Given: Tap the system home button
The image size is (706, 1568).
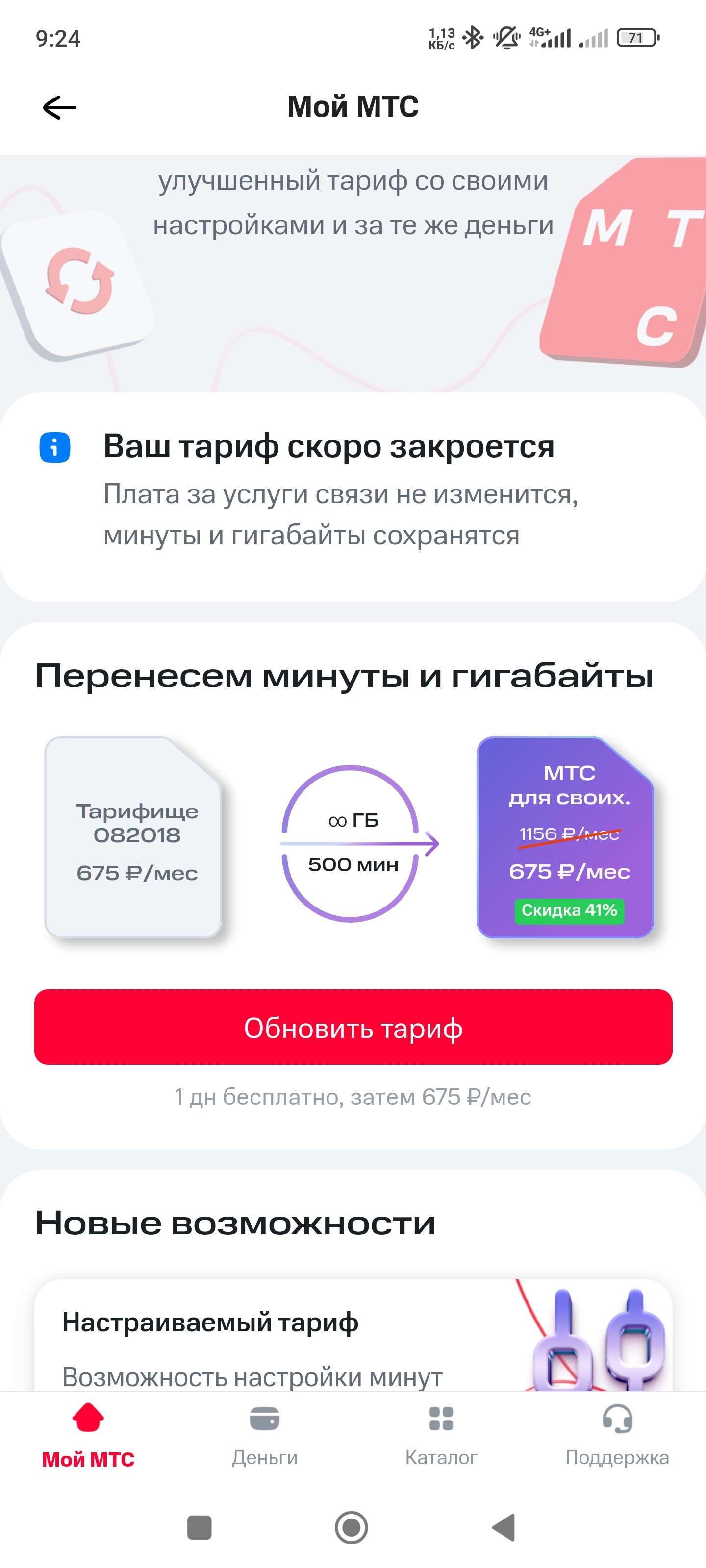Looking at the screenshot, I should (x=352, y=1527).
